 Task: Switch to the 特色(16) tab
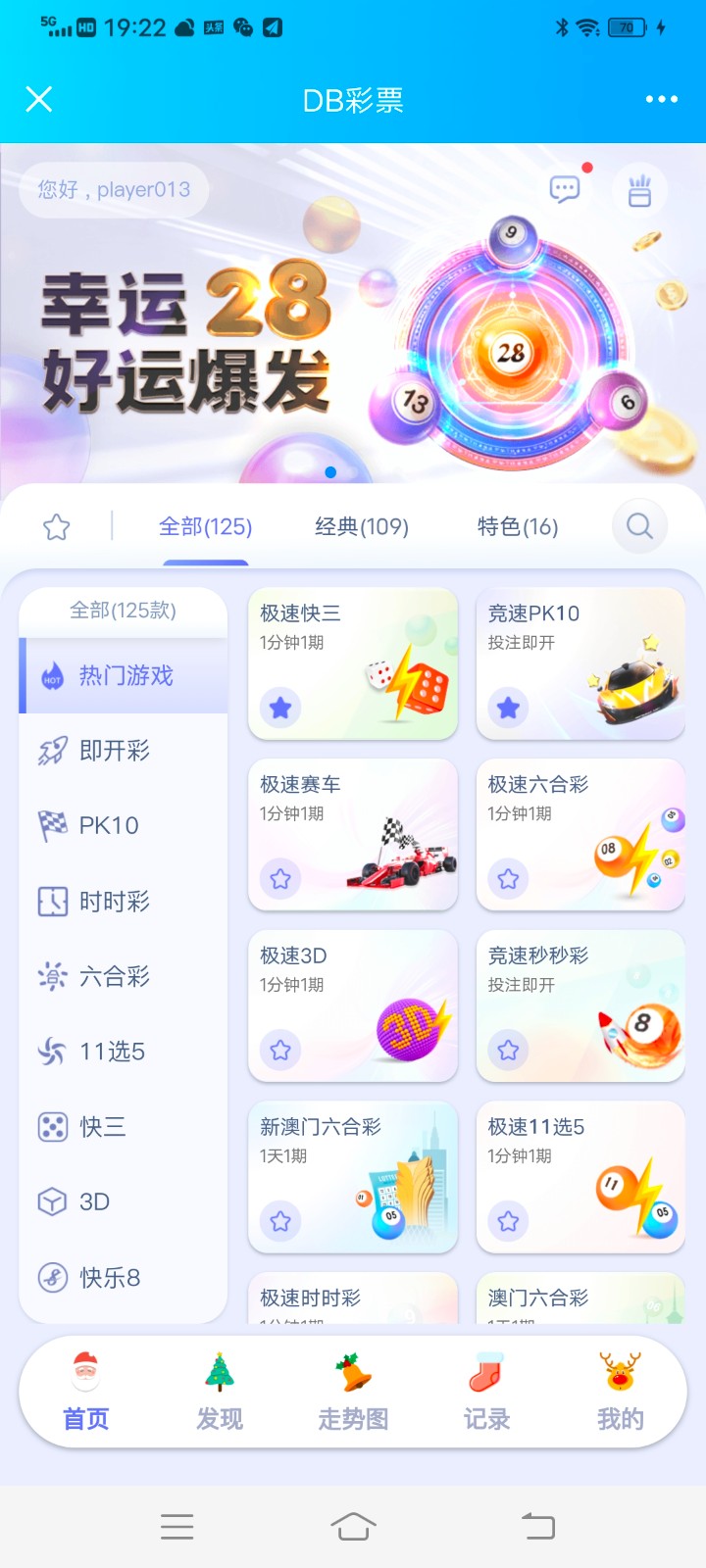click(517, 527)
